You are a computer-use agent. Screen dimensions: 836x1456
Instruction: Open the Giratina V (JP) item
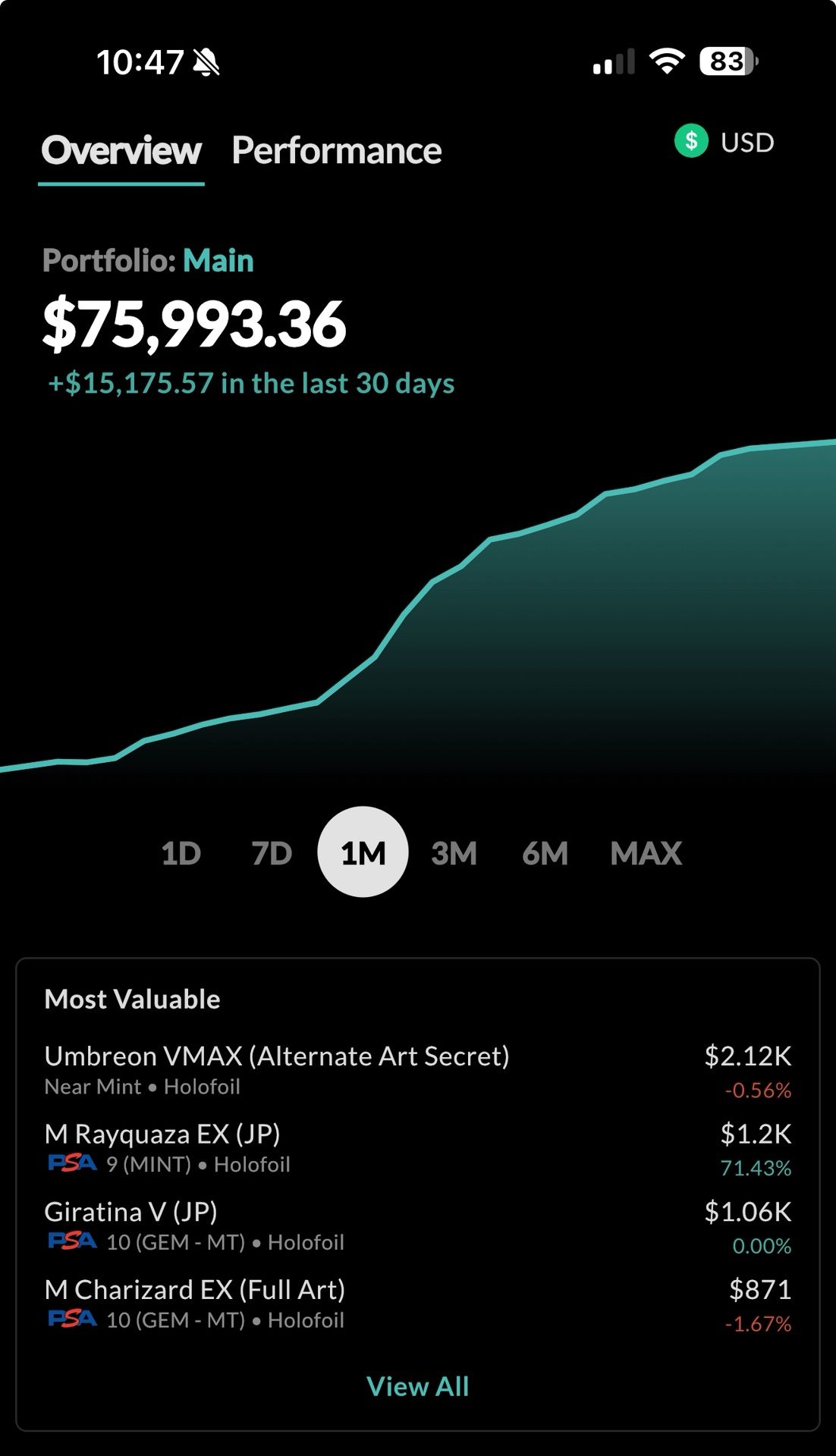(418, 1226)
